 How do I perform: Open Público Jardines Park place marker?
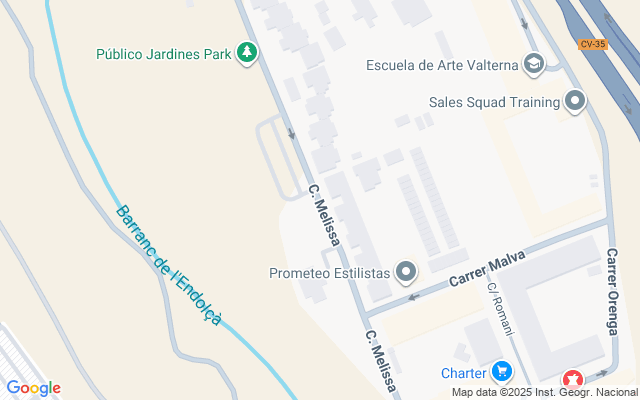(246, 53)
